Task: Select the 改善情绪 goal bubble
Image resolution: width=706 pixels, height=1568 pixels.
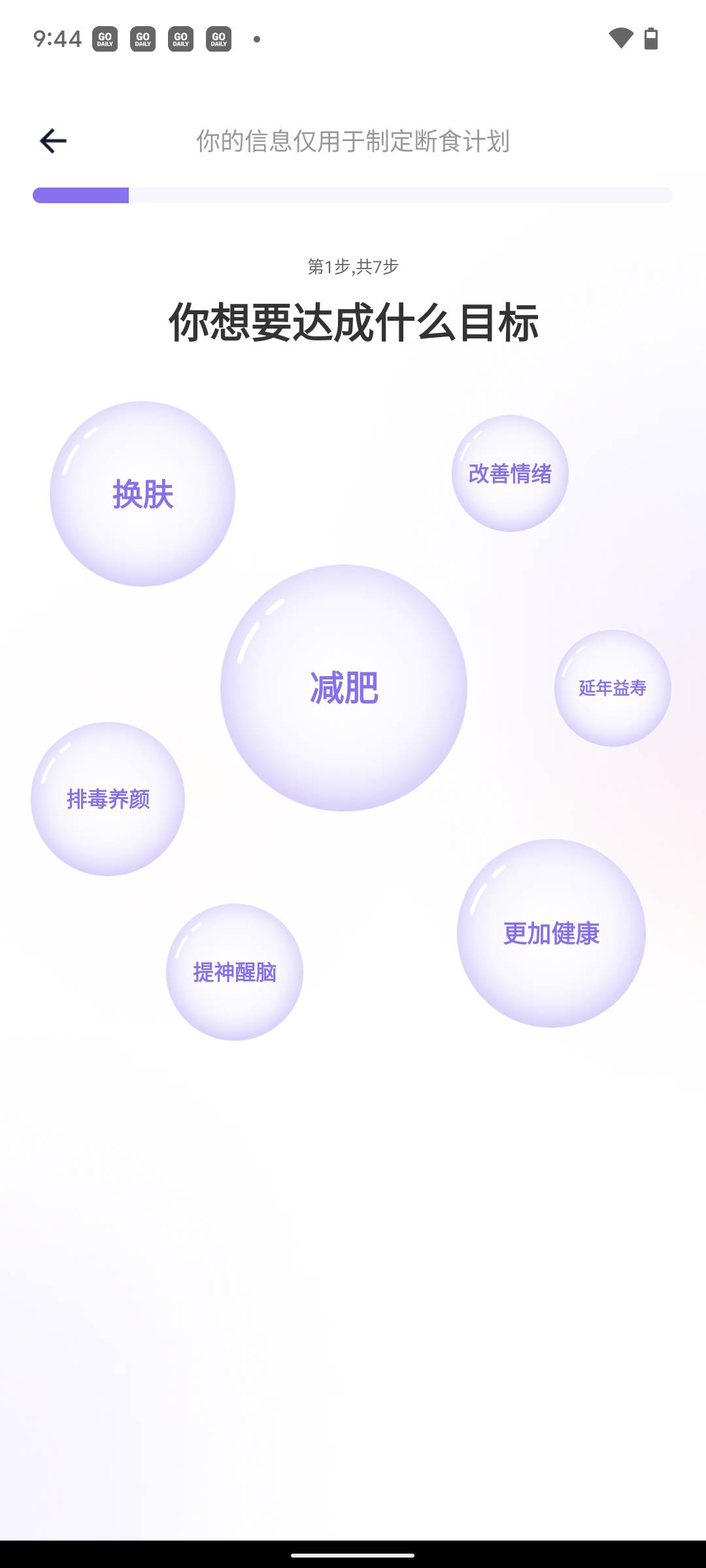Action: point(510,474)
